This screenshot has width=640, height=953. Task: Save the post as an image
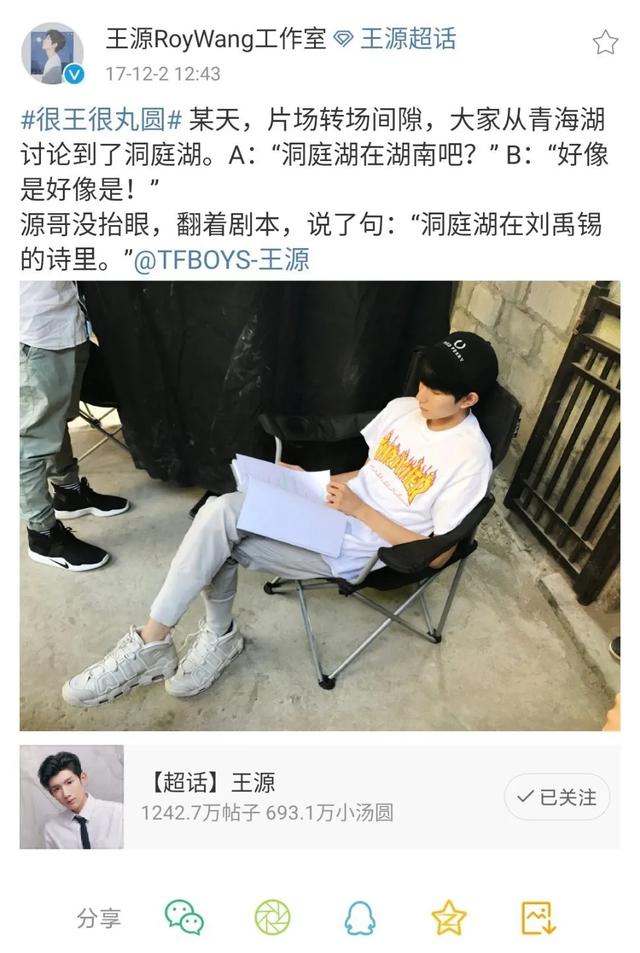click(537, 916)
